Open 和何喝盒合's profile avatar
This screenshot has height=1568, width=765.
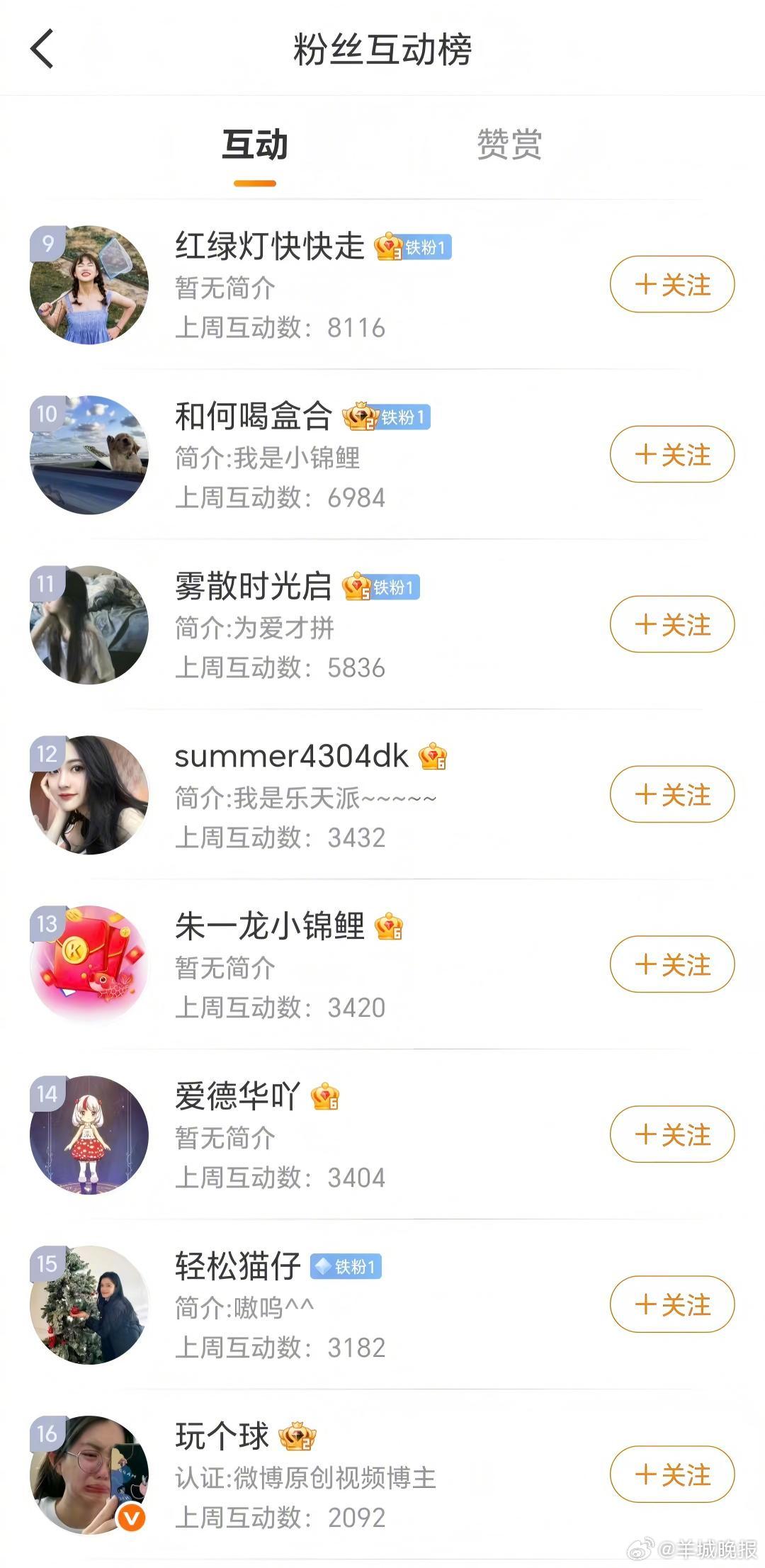click(89, 455)
